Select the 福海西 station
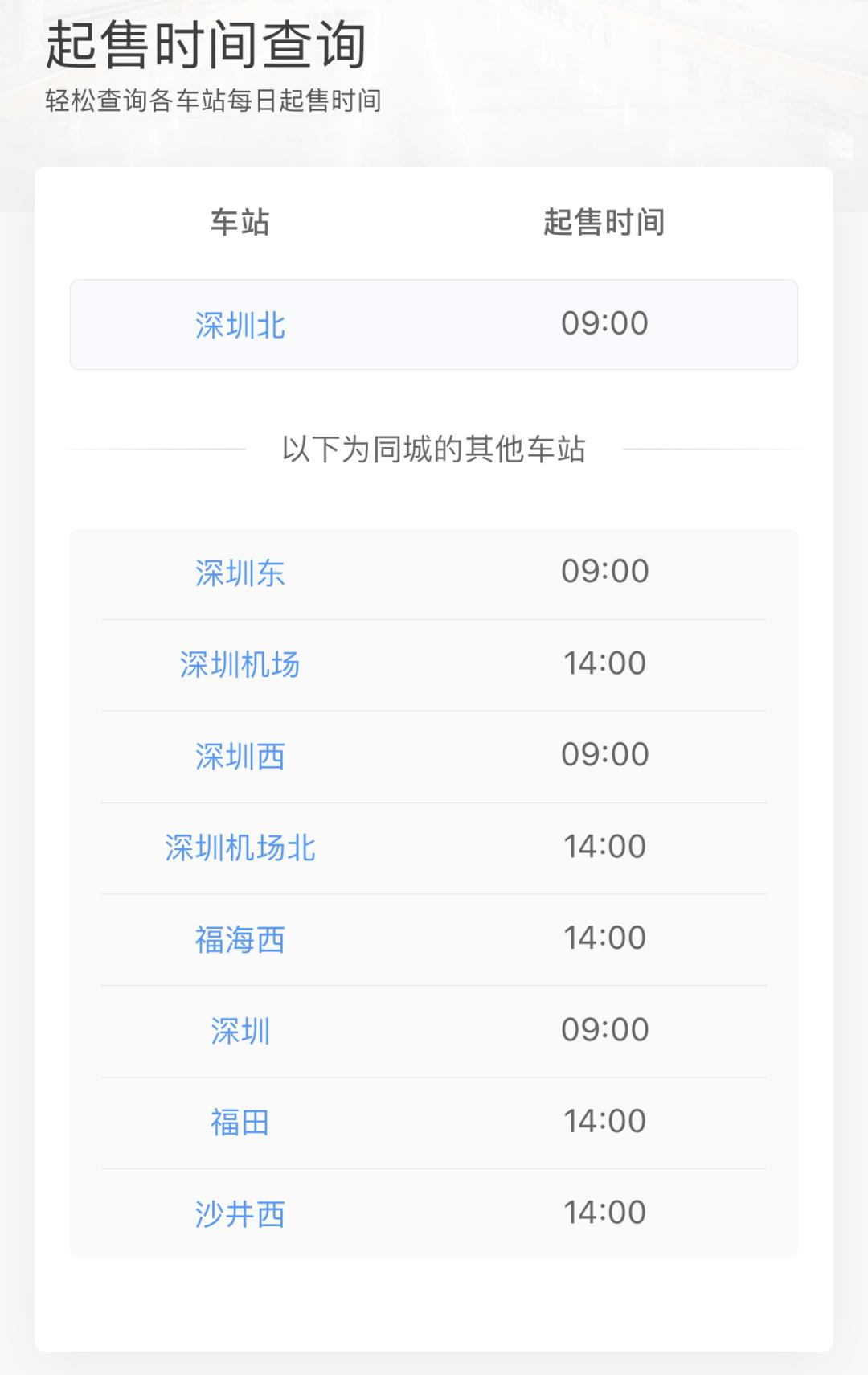This screenshot has height=1375, width=868. 240,938
